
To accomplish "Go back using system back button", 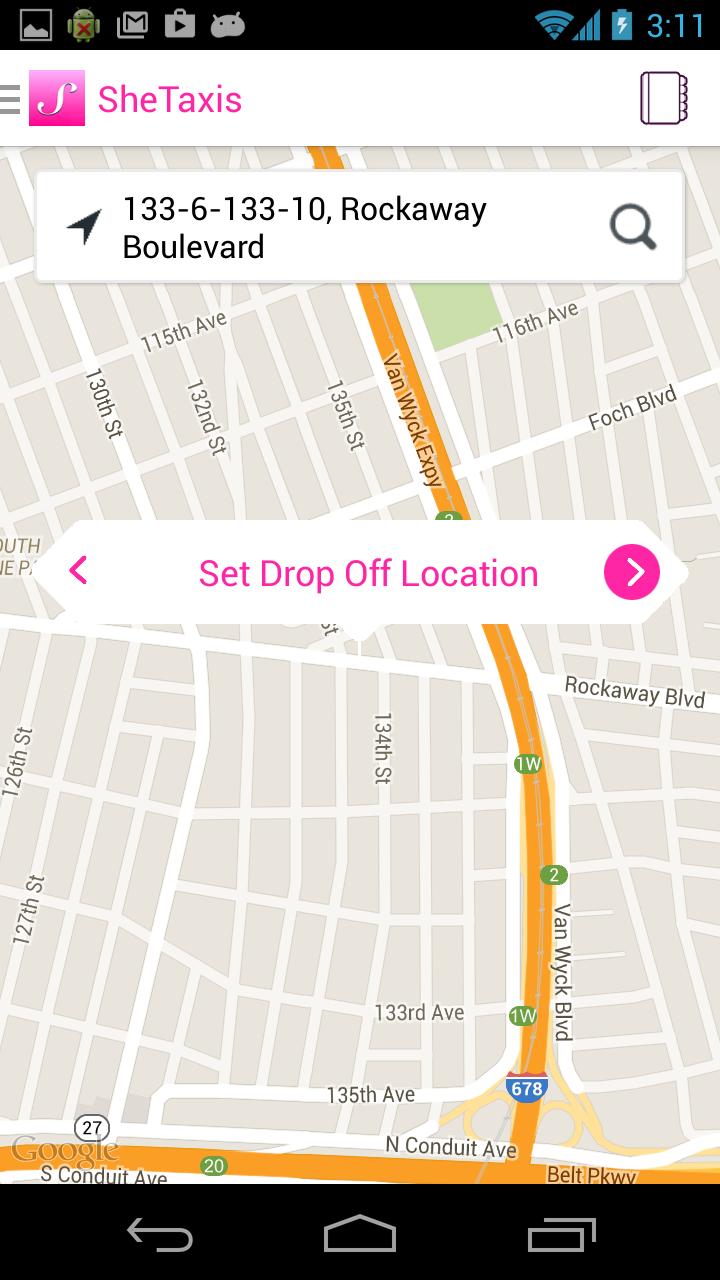I will (x=160, y=1234).
